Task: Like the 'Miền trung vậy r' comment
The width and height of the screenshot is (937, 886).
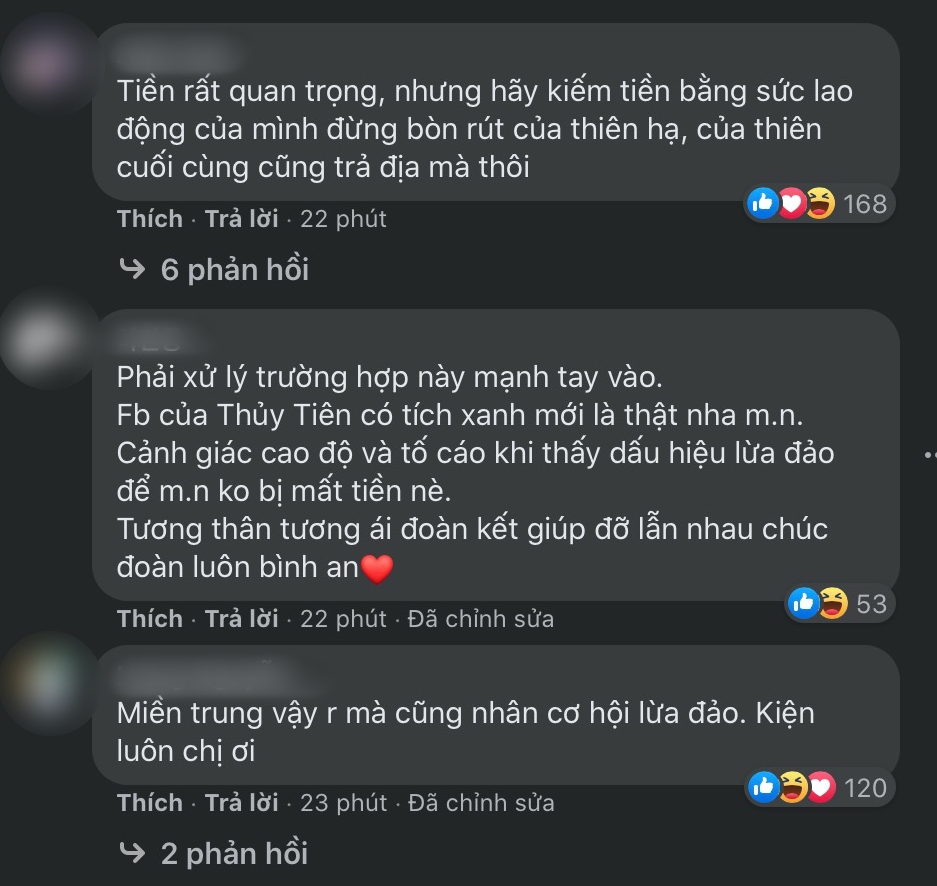Action: point(150,803)
